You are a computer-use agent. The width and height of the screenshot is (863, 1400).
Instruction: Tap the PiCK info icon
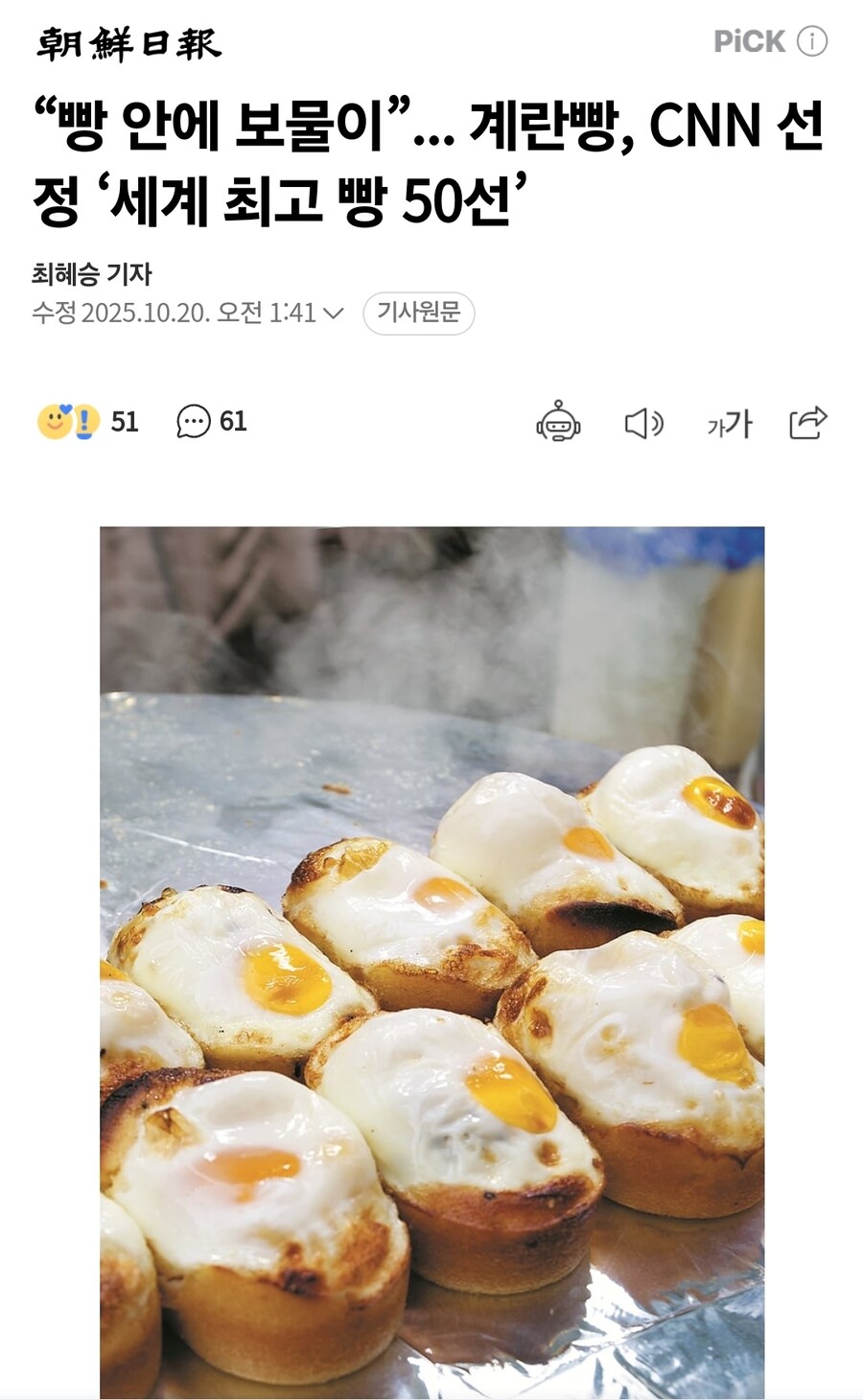(812, 41)
